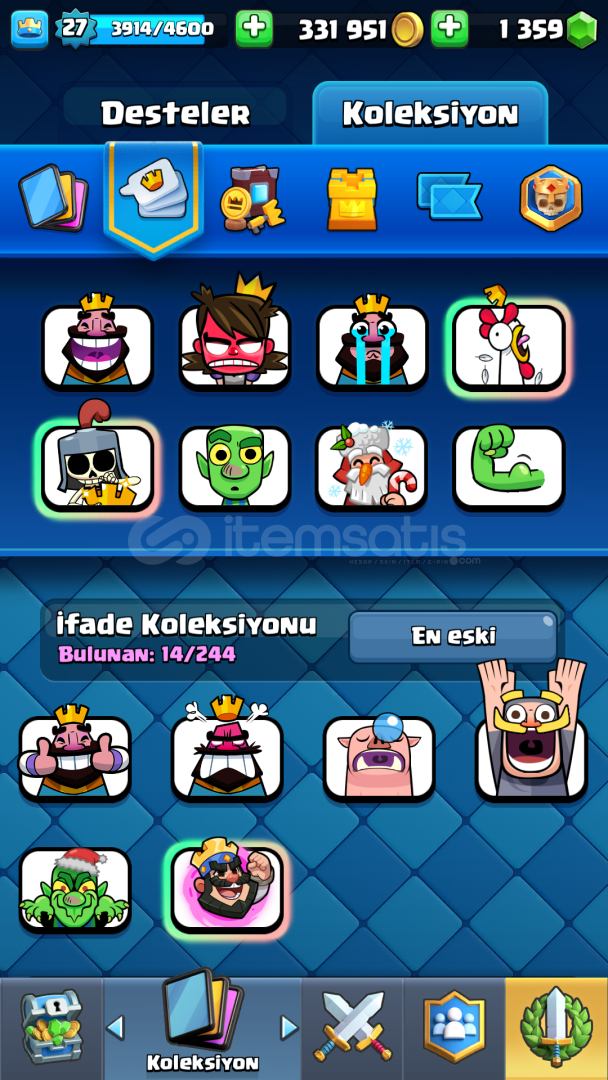Select the green flexing arm emote
Image resolution: width=608 pixels, height=1080 pixels.
pos(509,468)
